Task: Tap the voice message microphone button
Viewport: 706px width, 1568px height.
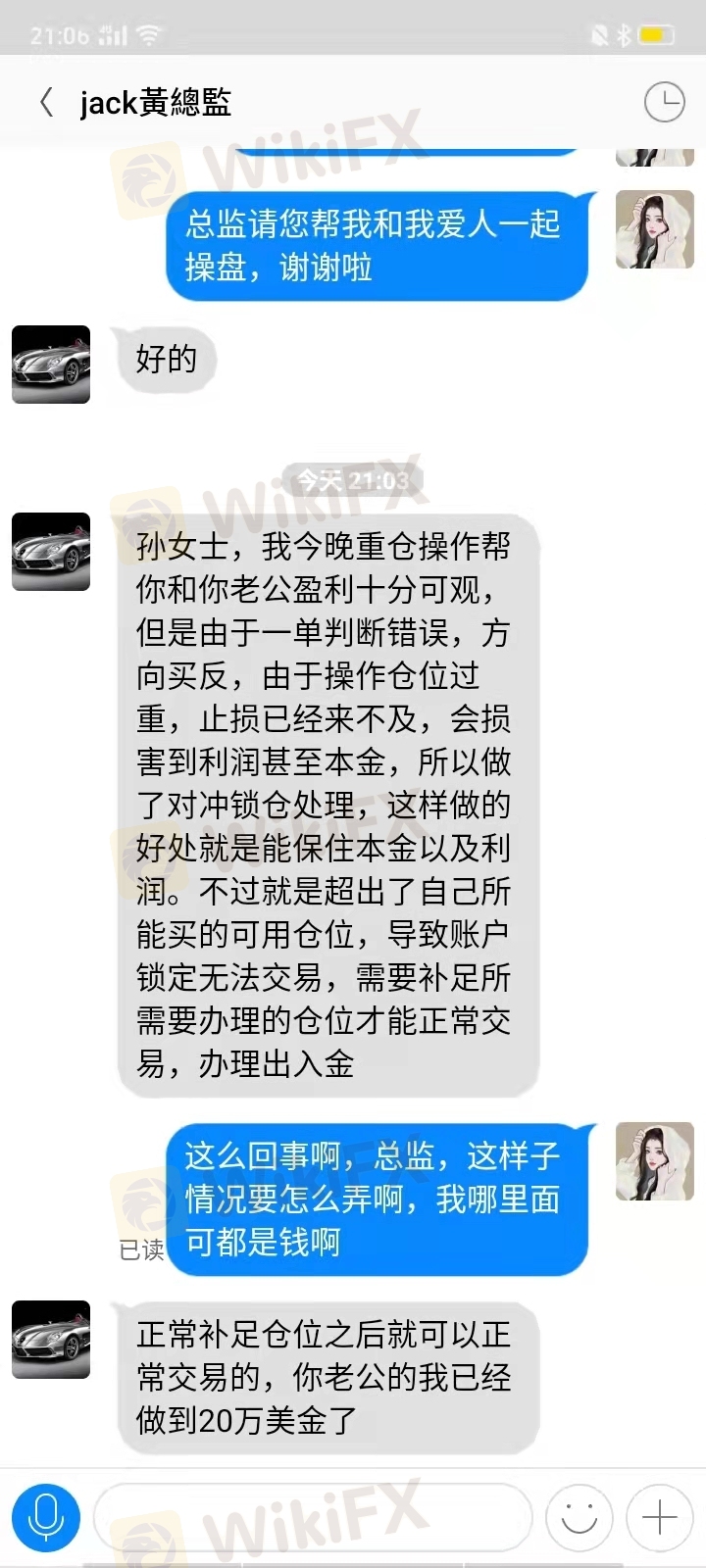Action: pos(45,1518)
